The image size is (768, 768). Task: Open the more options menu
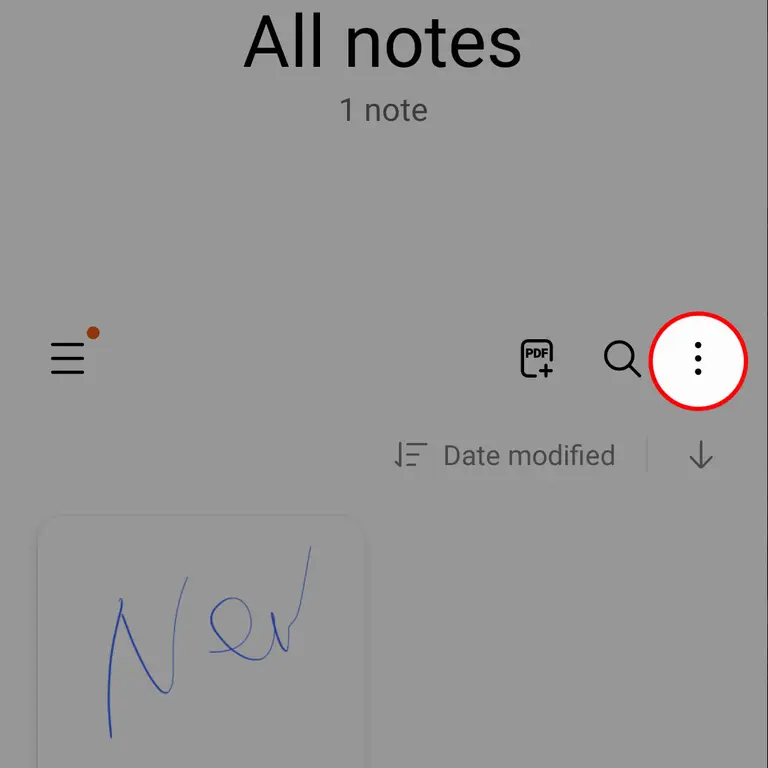click(x=698, y=358)
